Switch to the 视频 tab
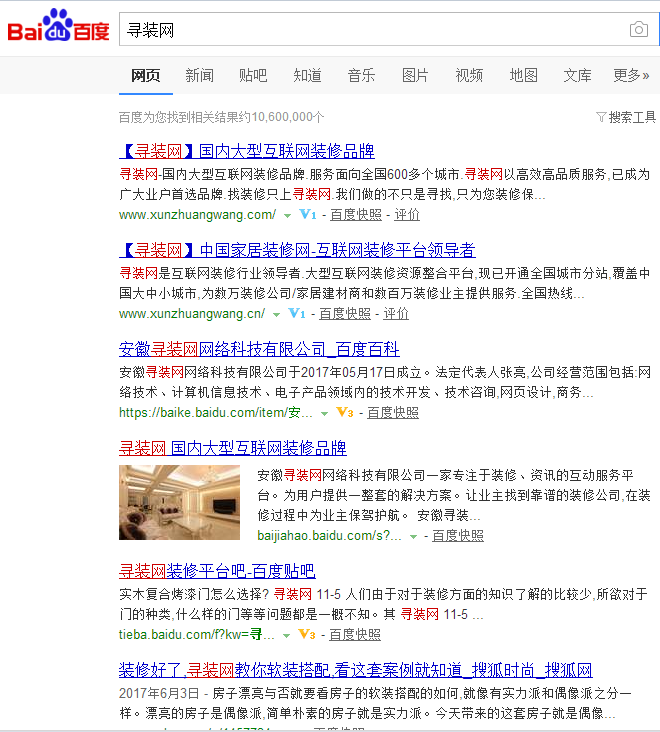 469,76
